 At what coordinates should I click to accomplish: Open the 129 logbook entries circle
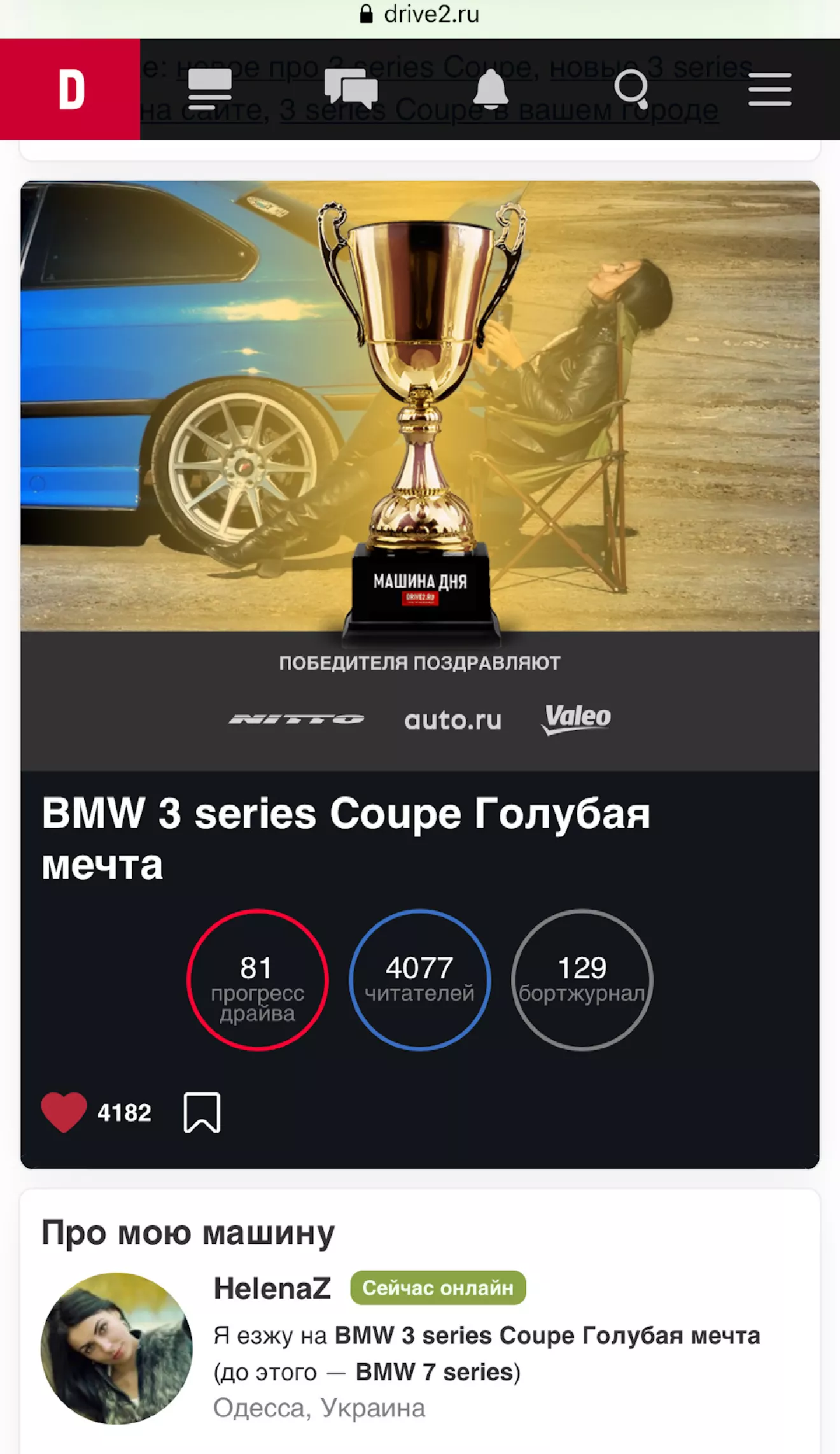(582, 980)
